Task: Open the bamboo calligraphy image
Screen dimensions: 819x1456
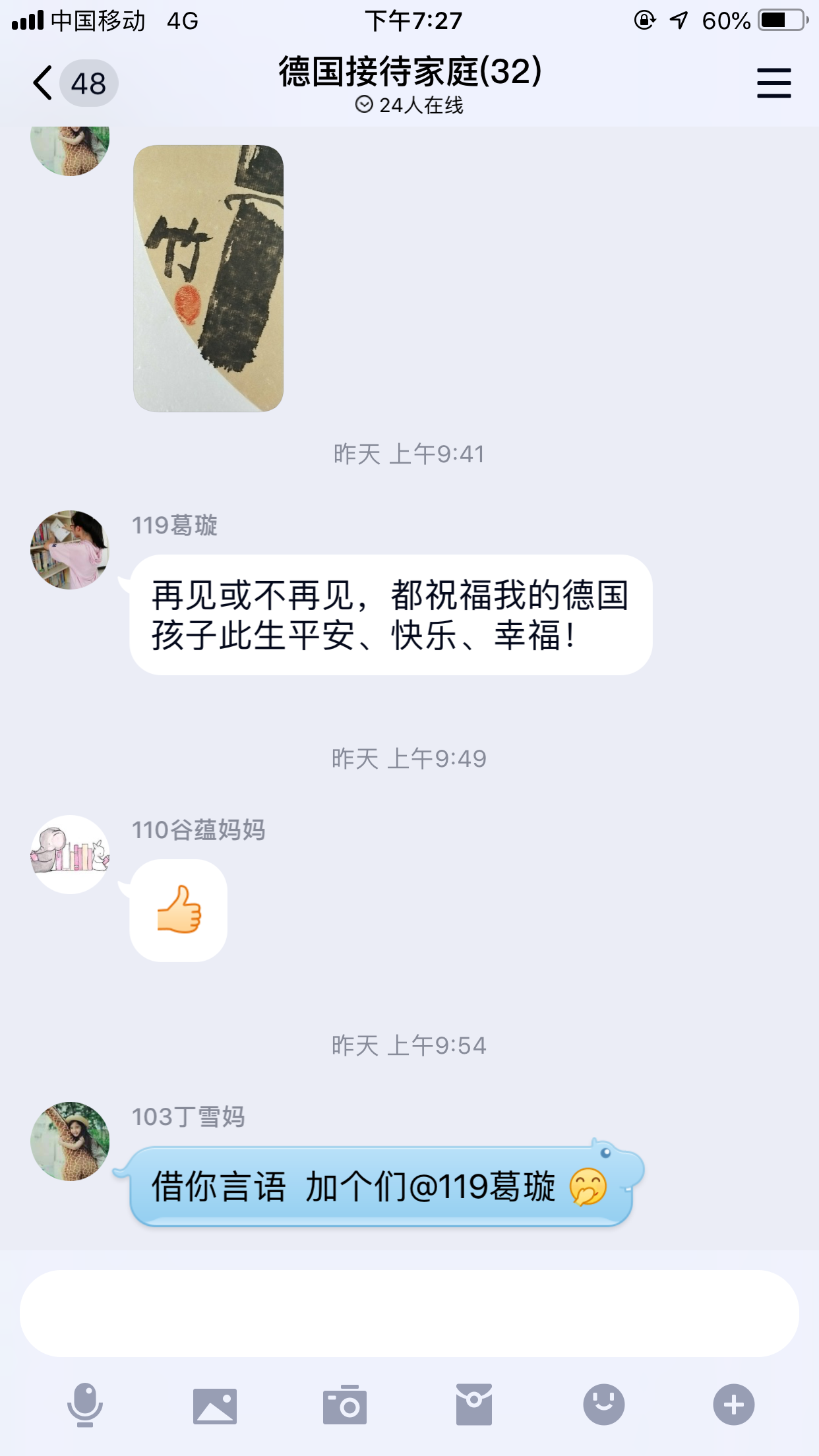Action: 208,278
